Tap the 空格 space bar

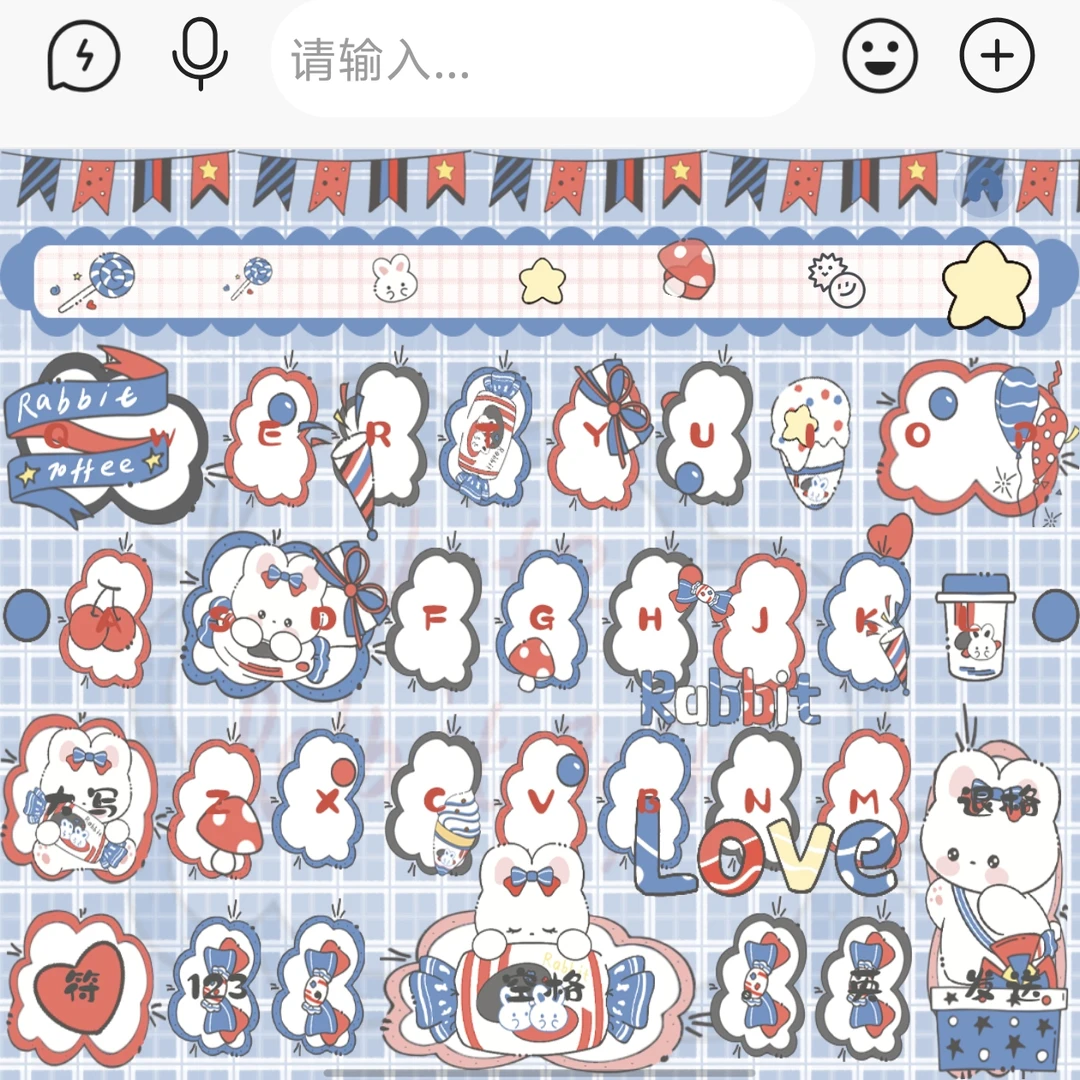point(536,985)
